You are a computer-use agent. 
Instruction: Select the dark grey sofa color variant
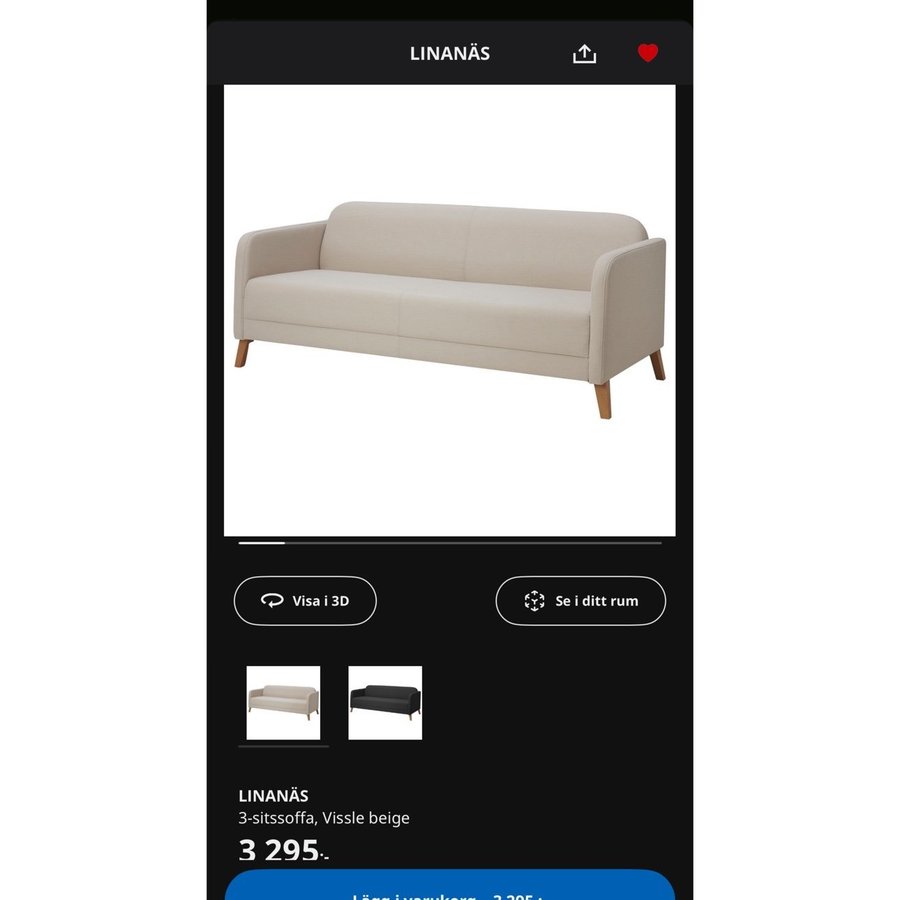(x=385, y=702)
